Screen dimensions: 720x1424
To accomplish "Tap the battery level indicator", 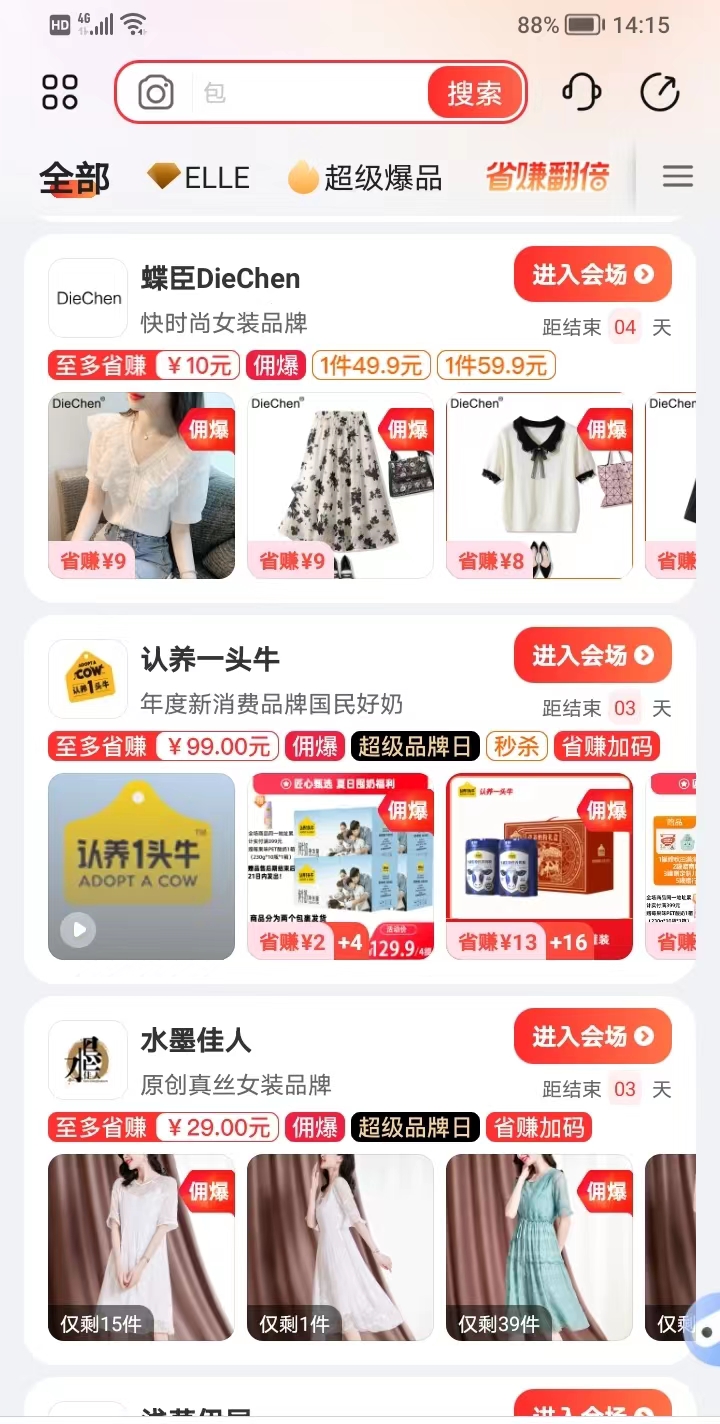I will pos(582,25).
